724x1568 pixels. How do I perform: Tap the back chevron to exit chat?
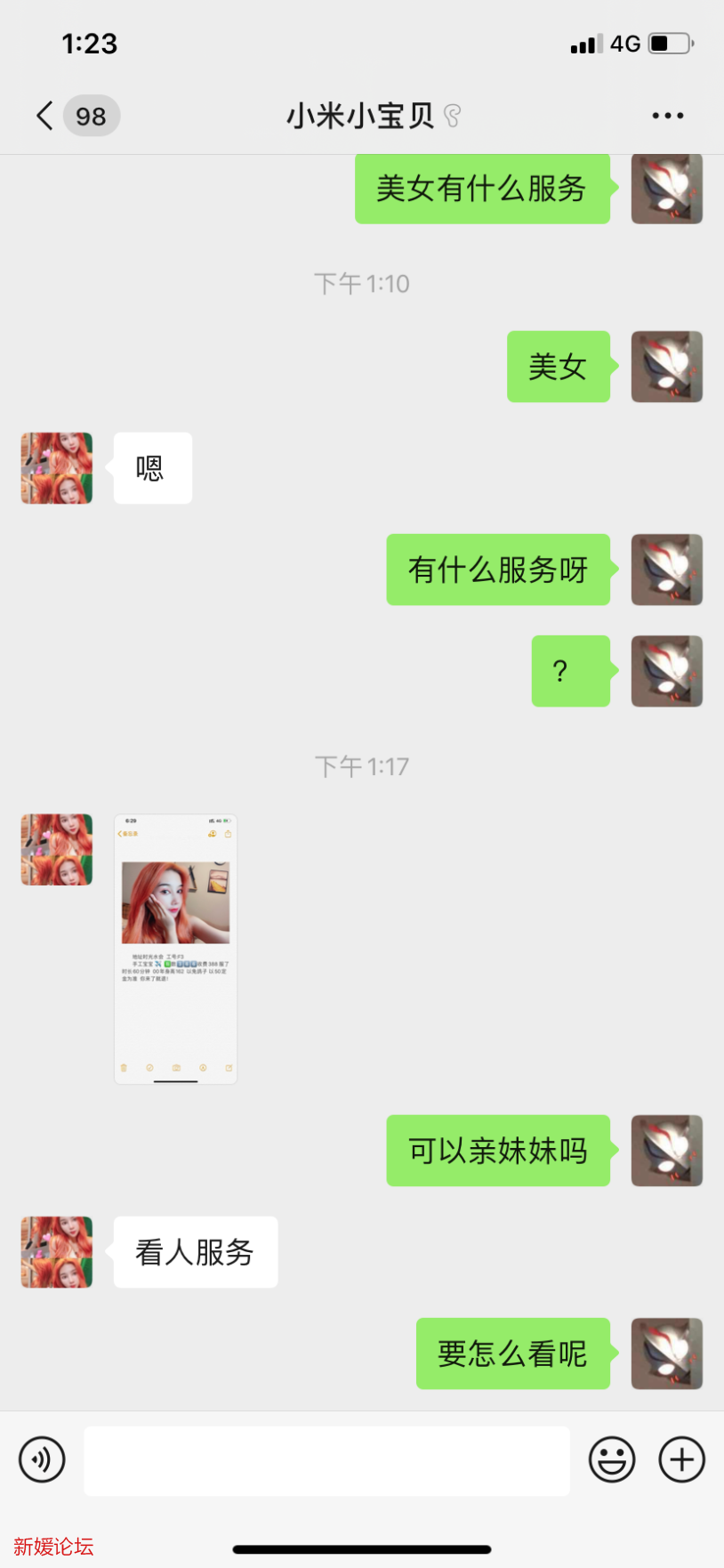point(44,115)
